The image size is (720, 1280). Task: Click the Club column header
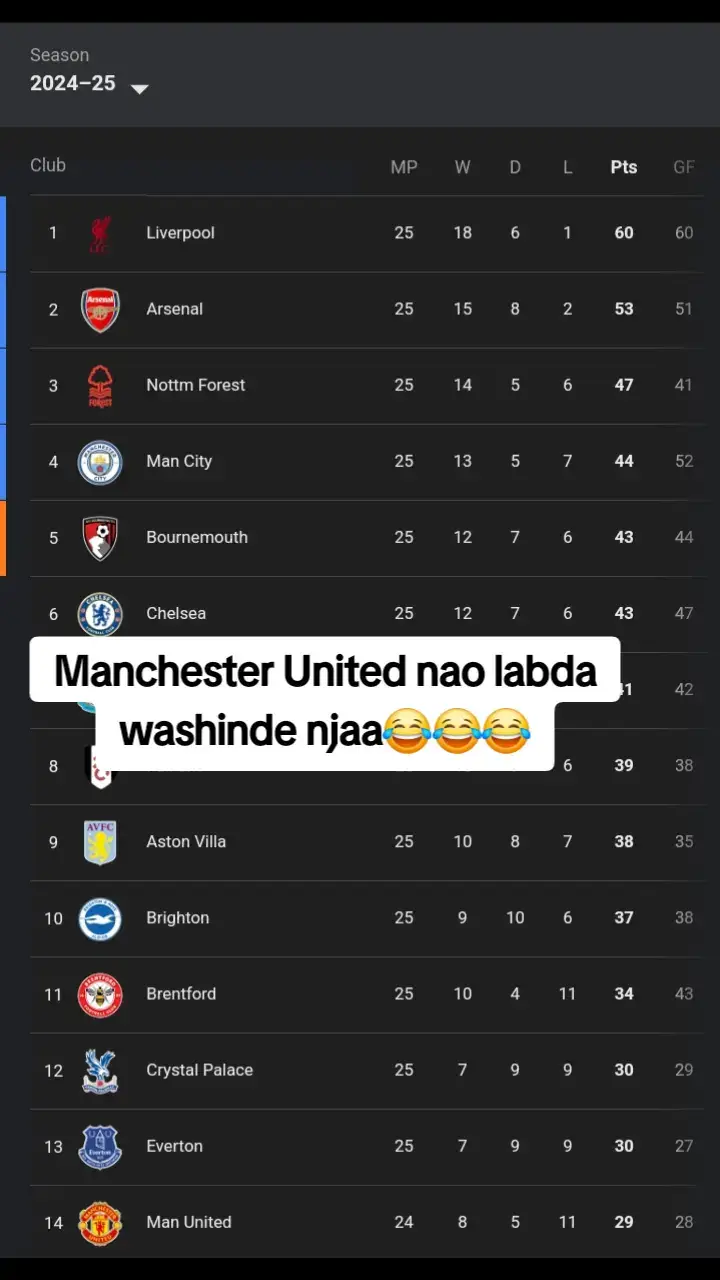pyautogui.click(x=48, y=165)
